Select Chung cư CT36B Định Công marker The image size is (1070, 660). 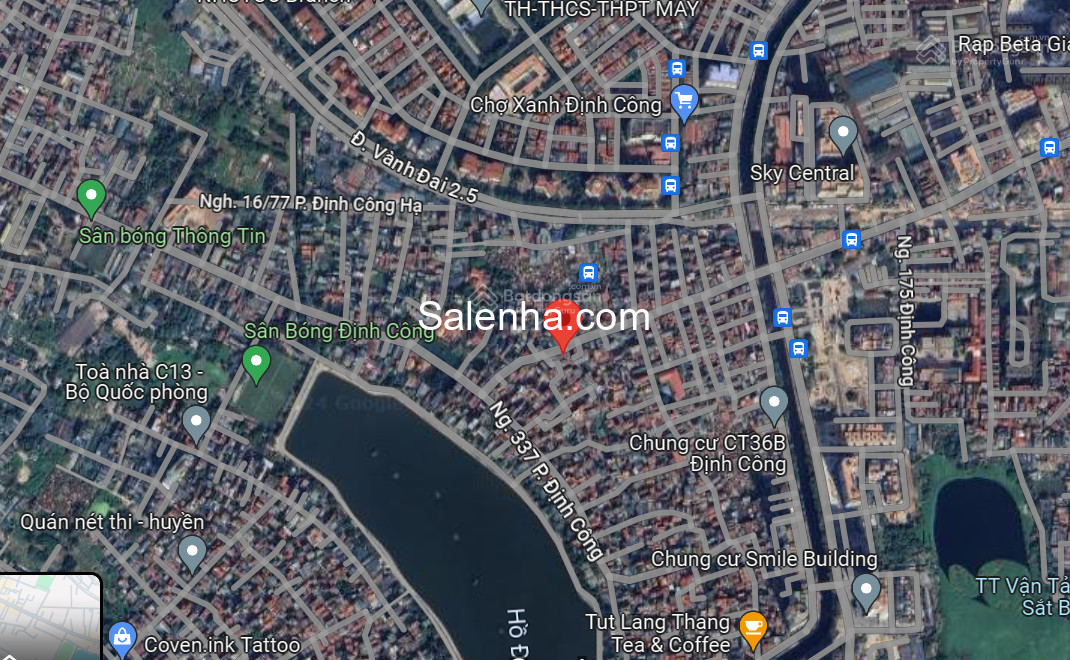click(774, 403)
